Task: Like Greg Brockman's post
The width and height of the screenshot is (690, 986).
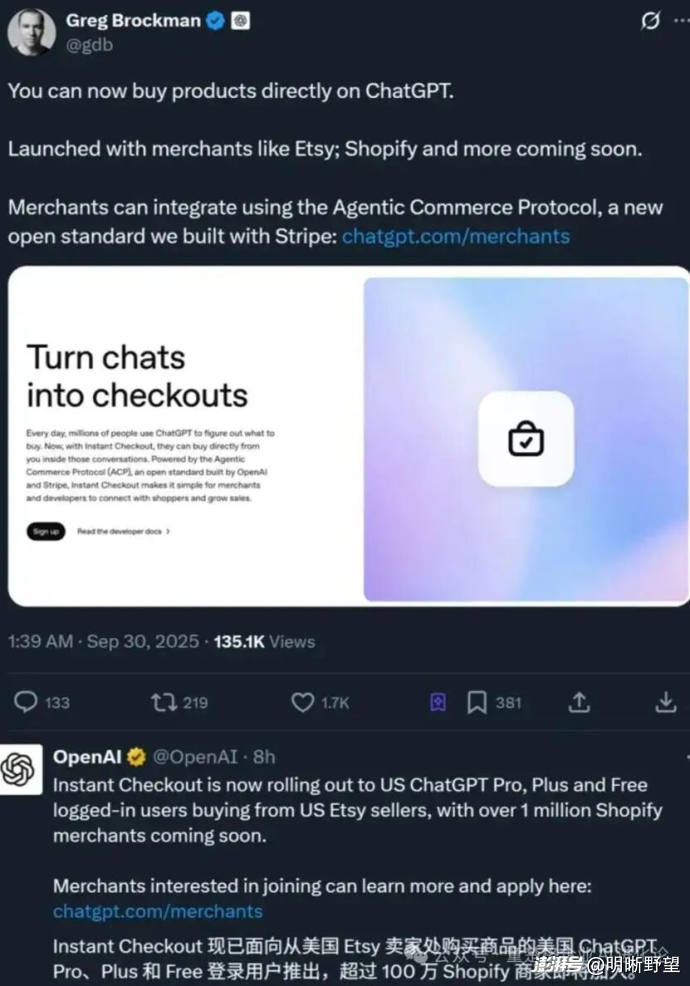Action: point(303,703)
